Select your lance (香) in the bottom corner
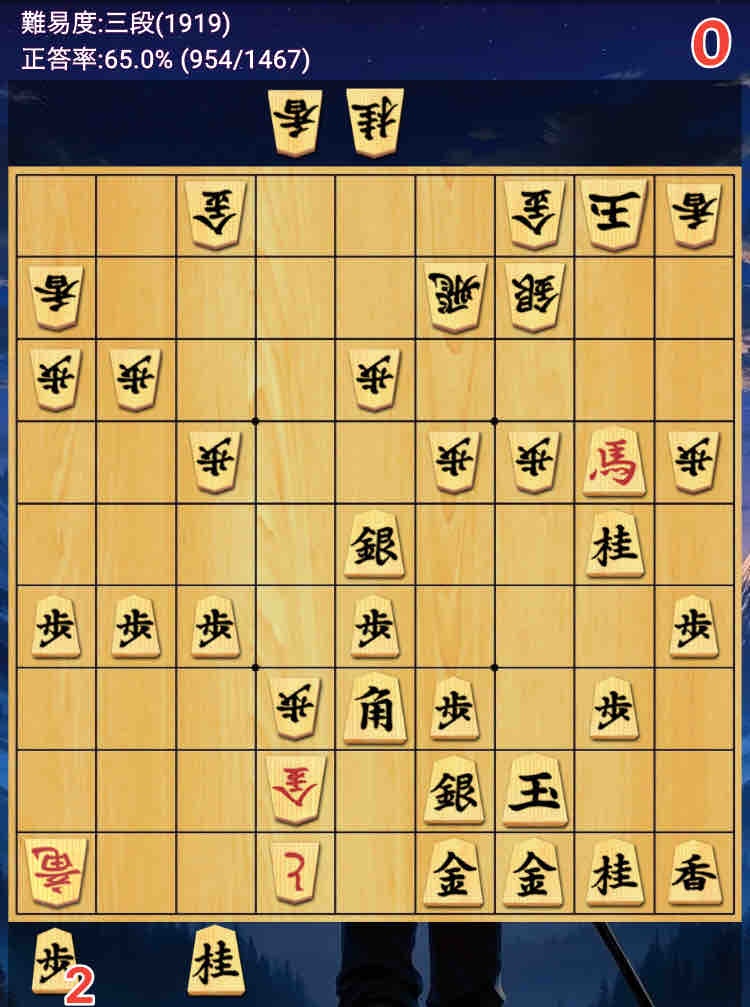This screenshot has height=1007, width=750. [694, 873]
